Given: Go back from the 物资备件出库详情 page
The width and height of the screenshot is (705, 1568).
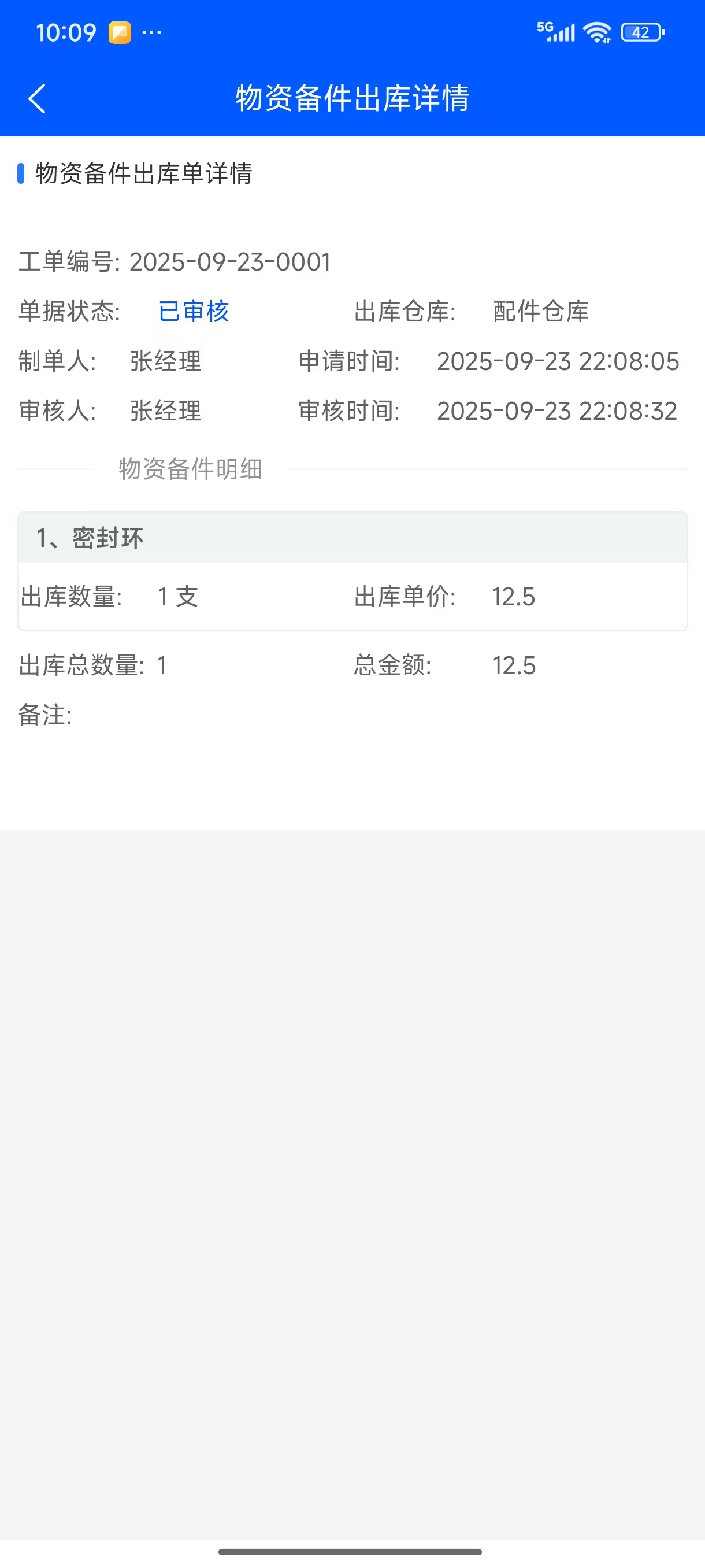Looking at the screenshot, I should [37, 99].
